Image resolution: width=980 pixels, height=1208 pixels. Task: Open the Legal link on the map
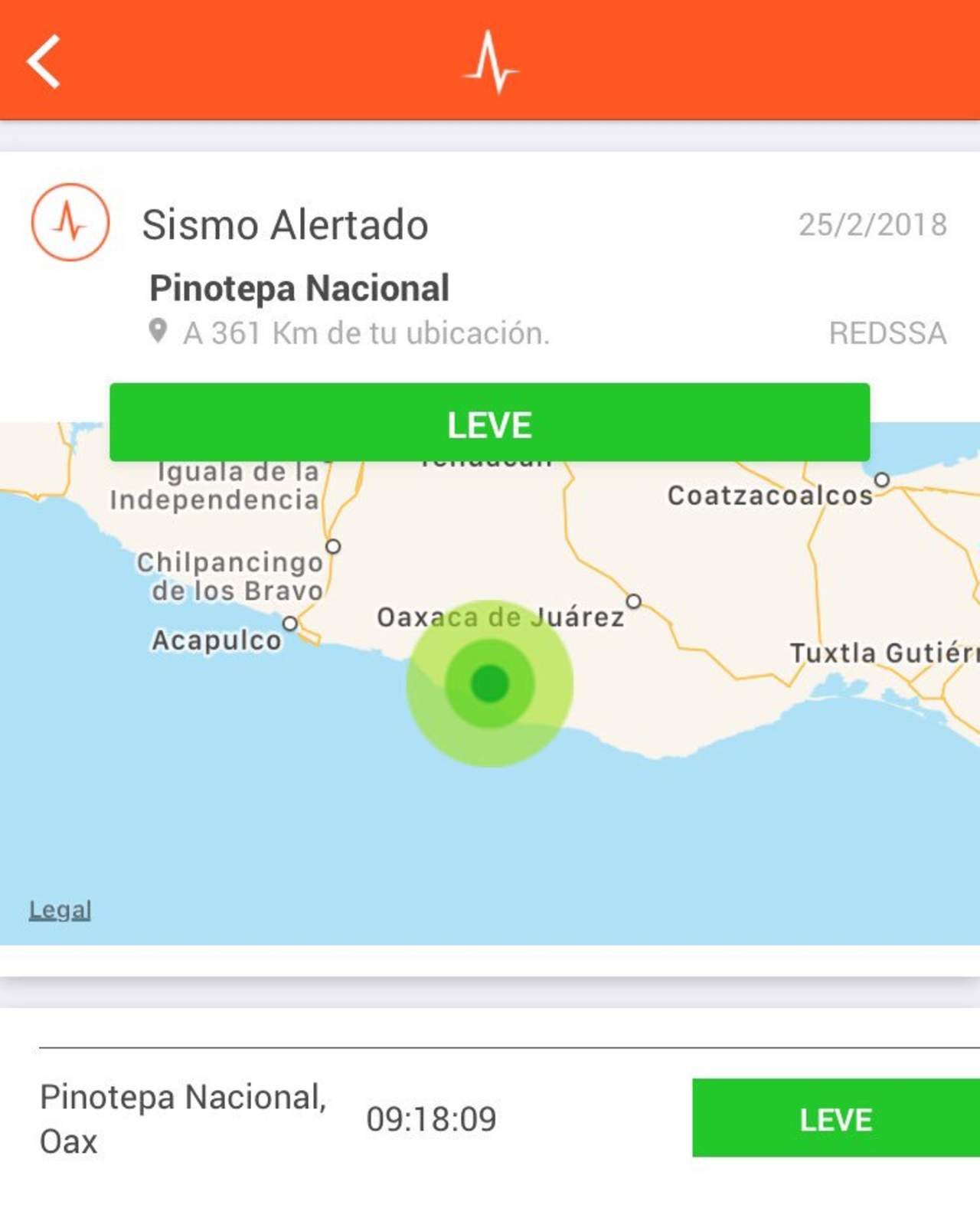coord(60,910)
